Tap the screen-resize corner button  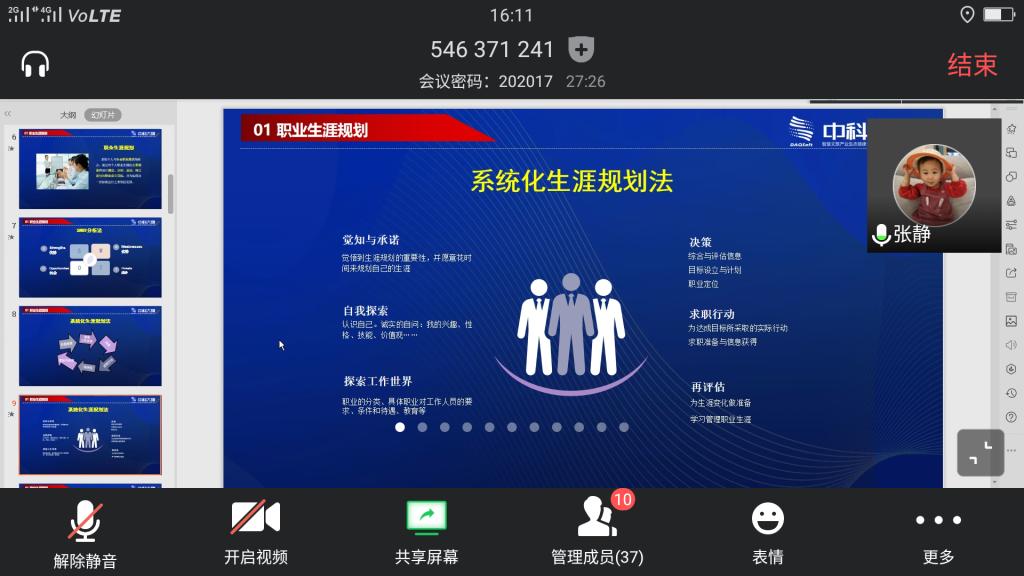[980, 453]
